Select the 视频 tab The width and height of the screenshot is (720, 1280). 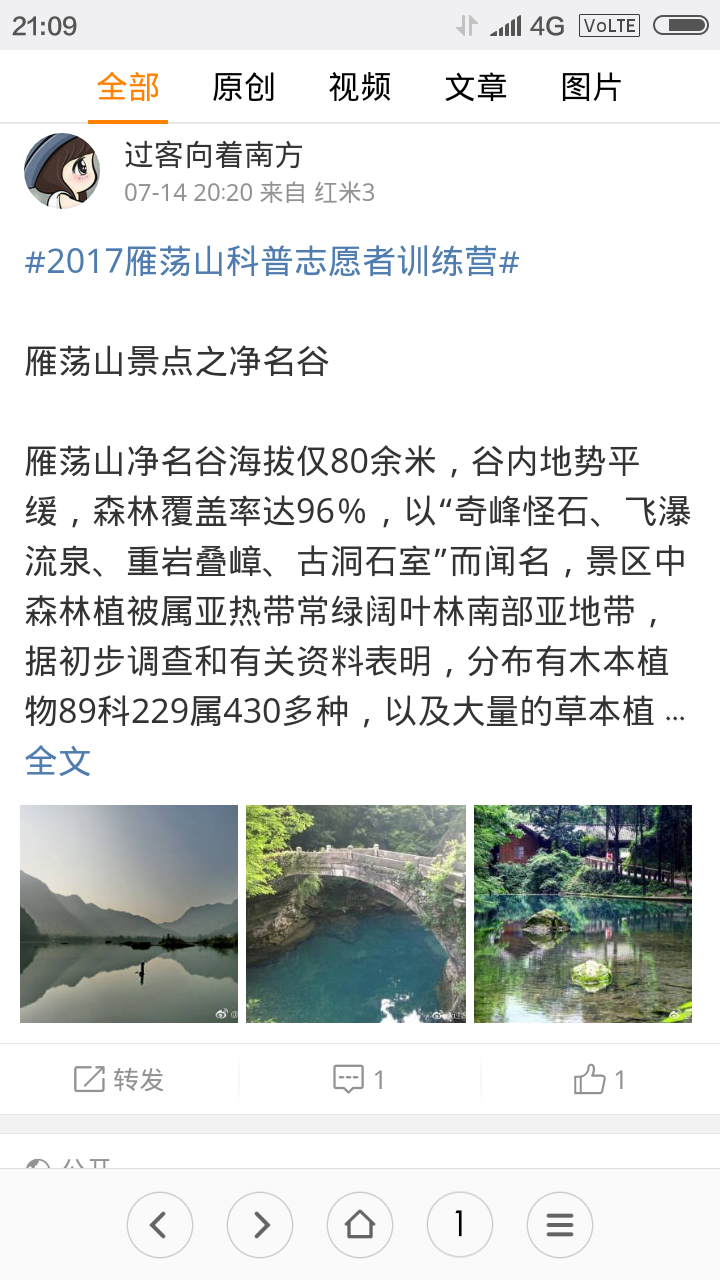pos(359,87)
